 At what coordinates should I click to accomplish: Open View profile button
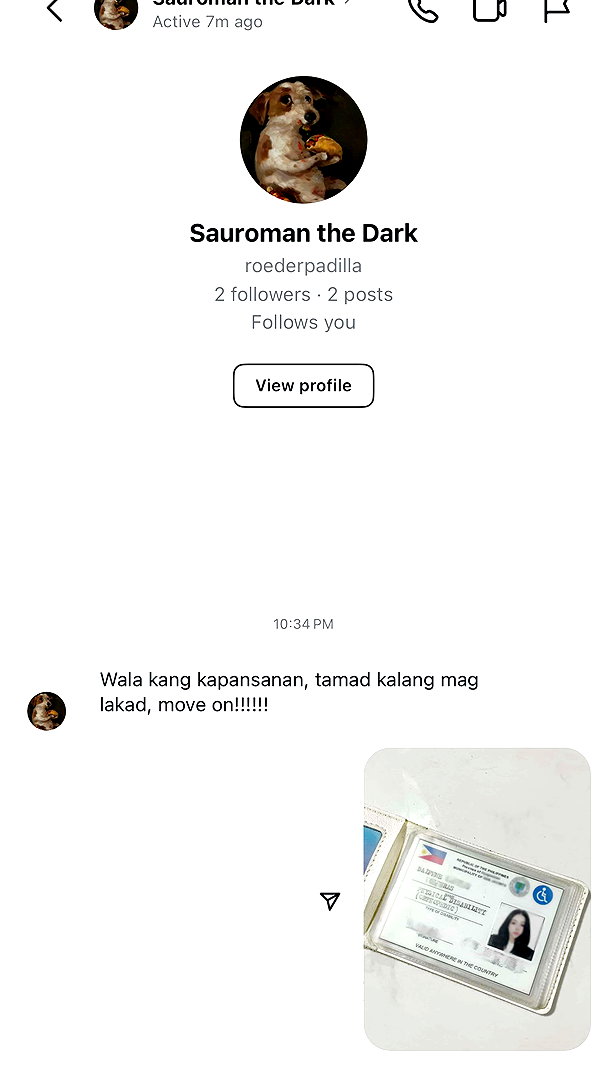click(x=303, y=385)
